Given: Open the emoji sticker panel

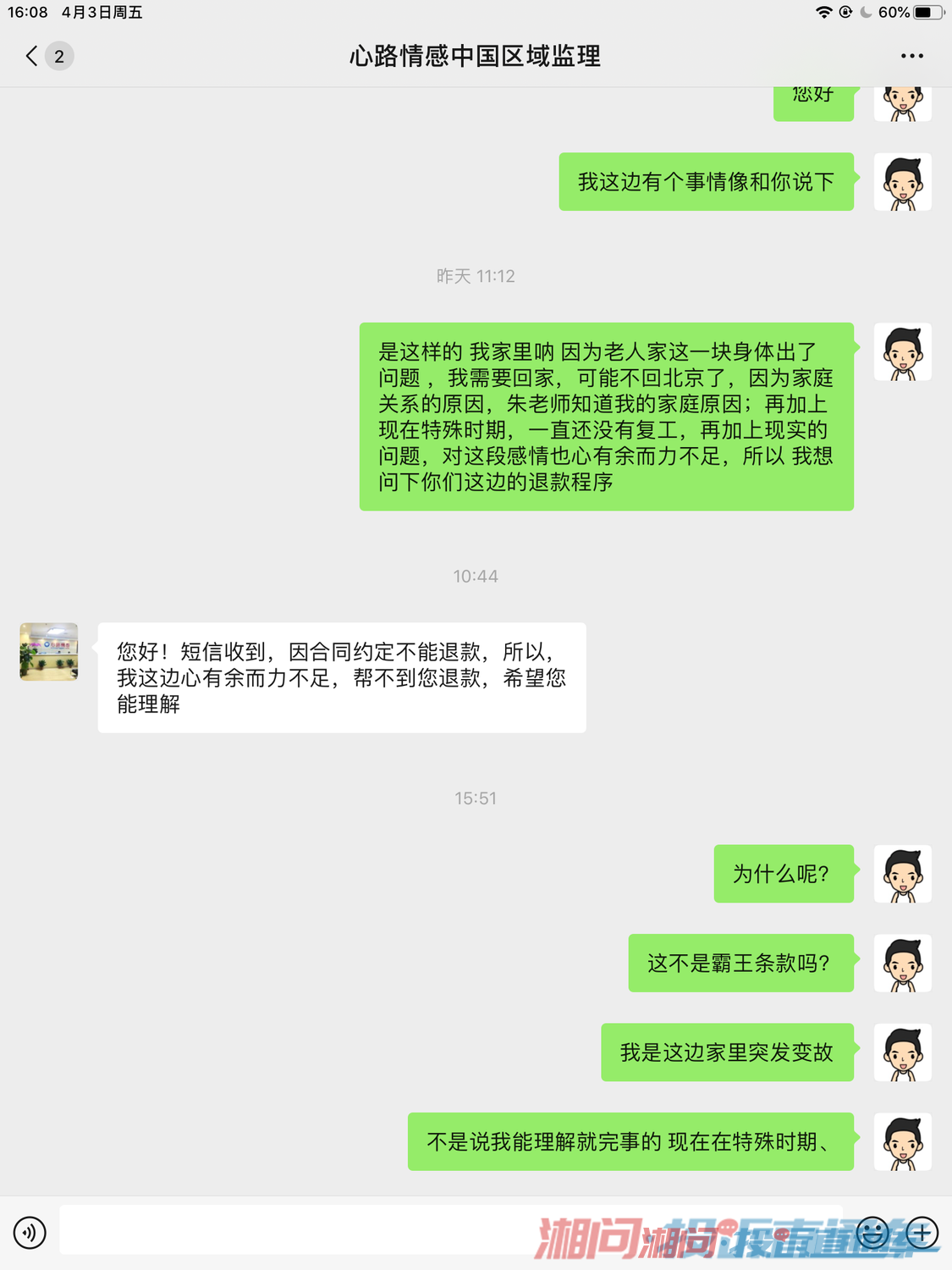Looking at the screenshot, I should tap(872, 1233).
